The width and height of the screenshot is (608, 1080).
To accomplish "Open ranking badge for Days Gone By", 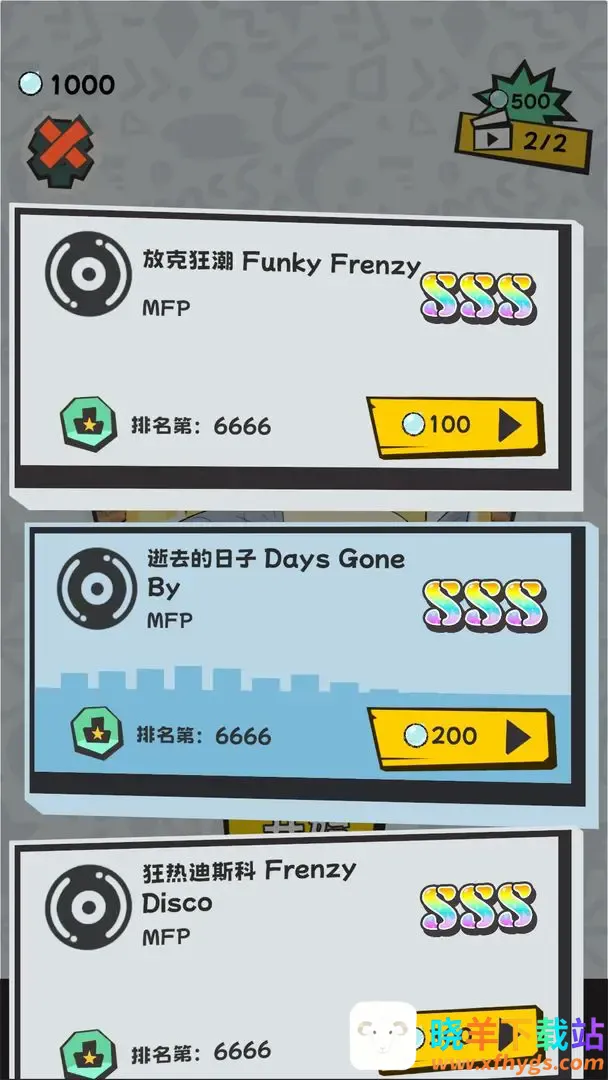I will click(x=95, y=735).
